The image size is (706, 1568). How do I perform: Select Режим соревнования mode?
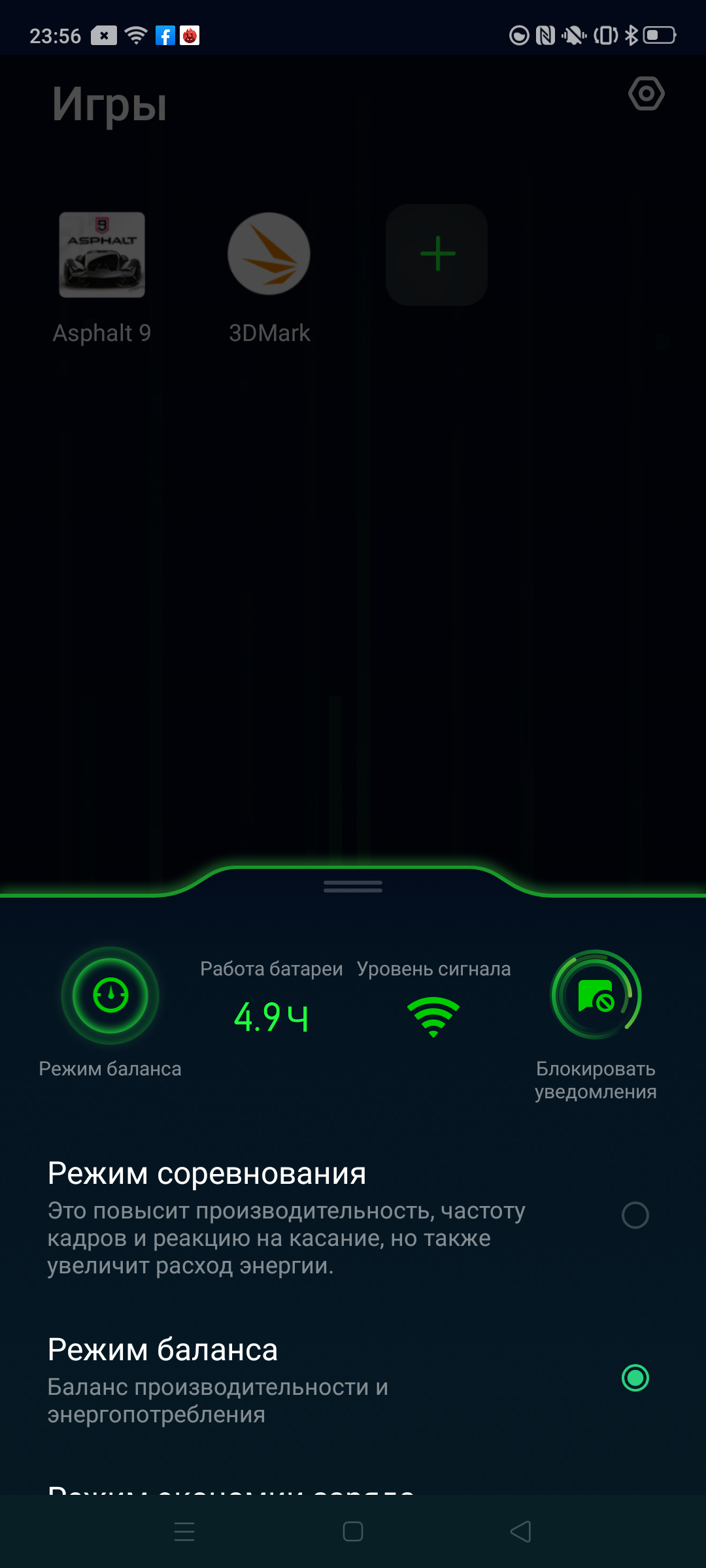635,1215
